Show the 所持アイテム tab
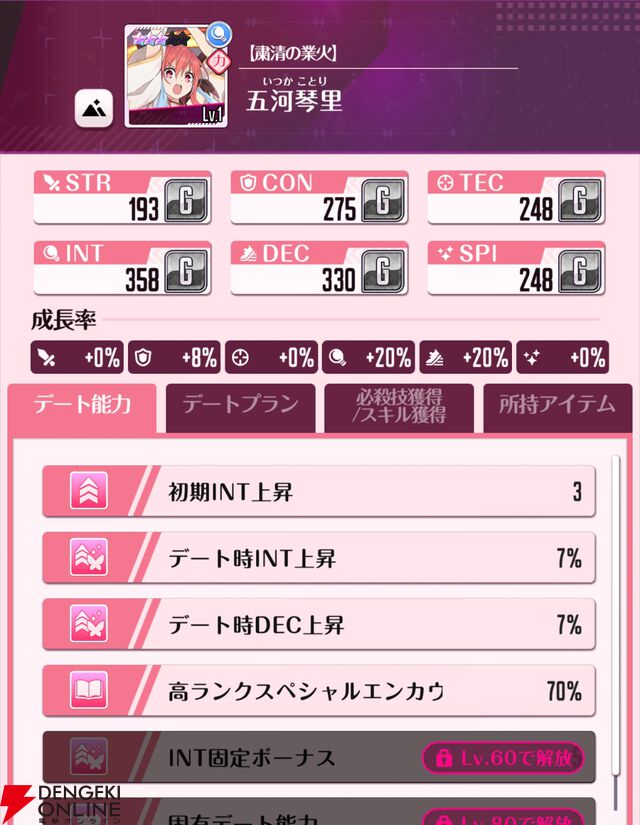The width and height of the screenshot is (640, 825). coord(558,406)
